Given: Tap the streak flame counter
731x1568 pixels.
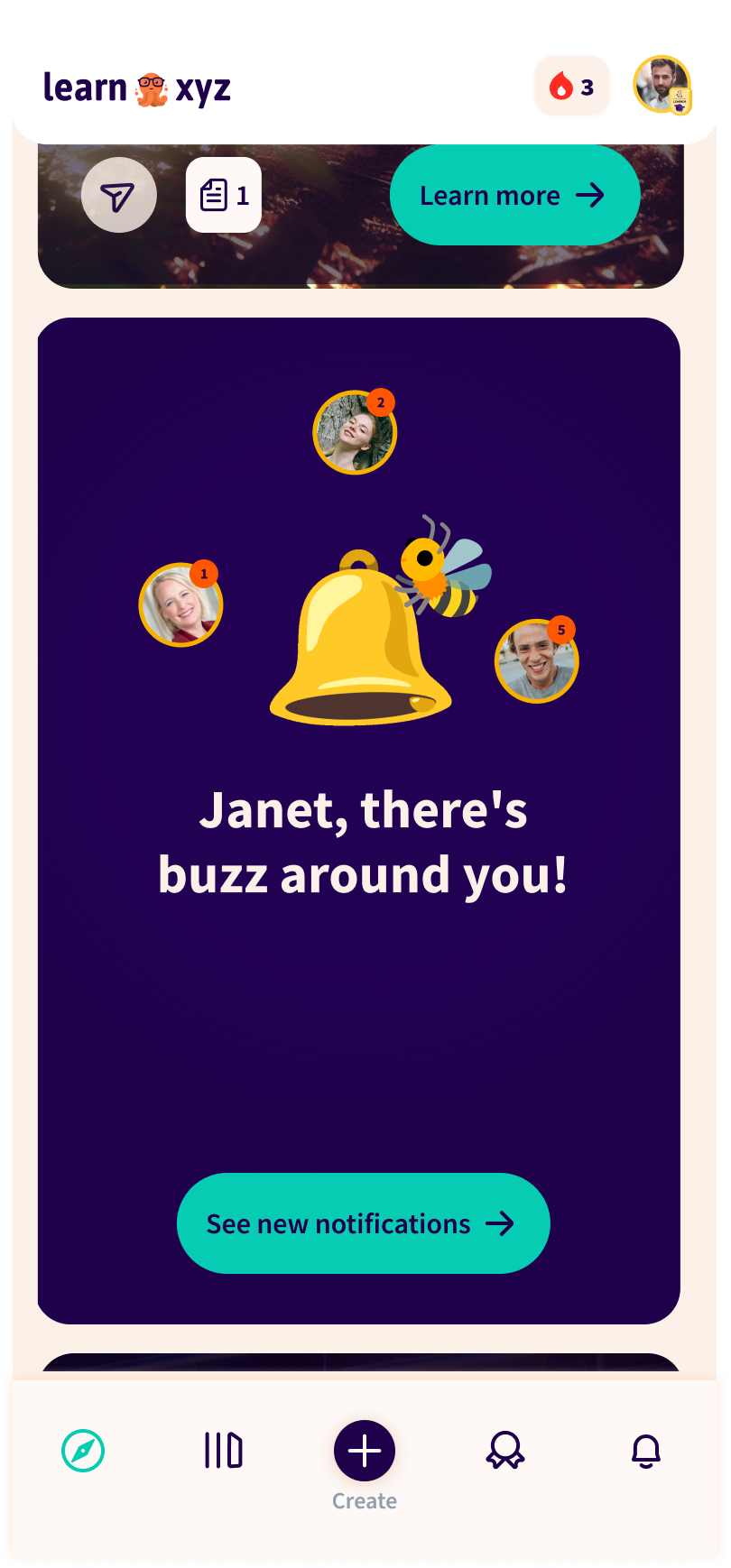Looking at the screenshot, I should click(x=572, y=87).
